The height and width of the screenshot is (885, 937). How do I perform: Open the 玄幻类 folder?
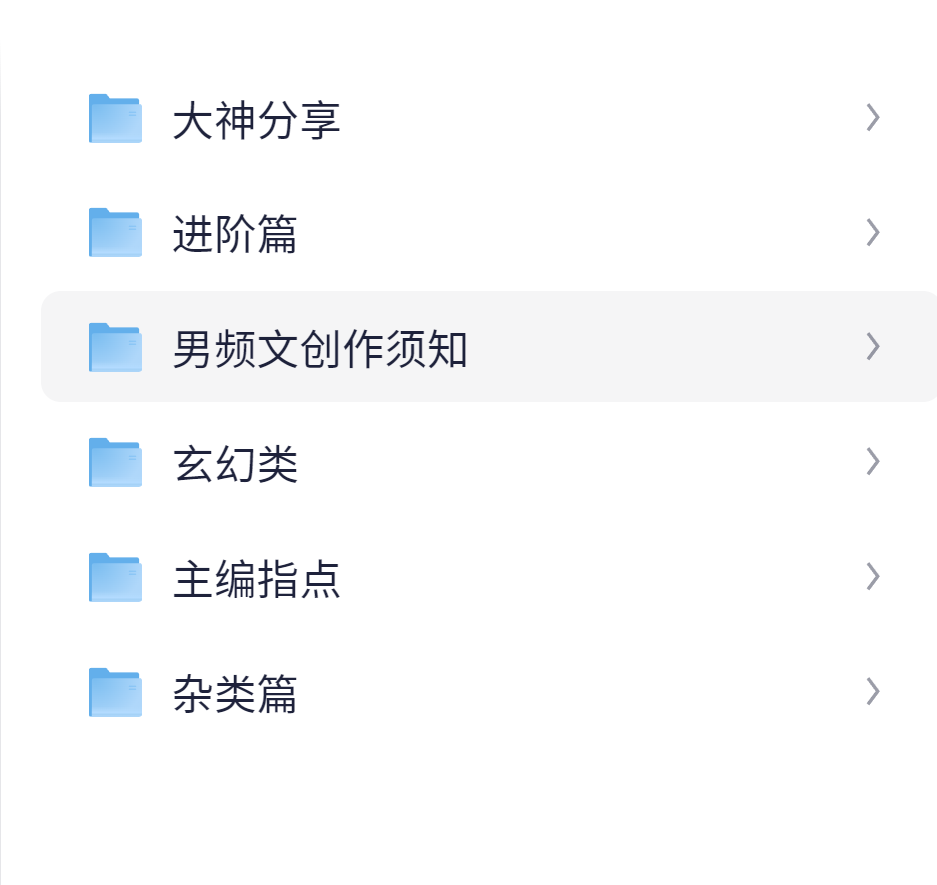click(235, 464)
